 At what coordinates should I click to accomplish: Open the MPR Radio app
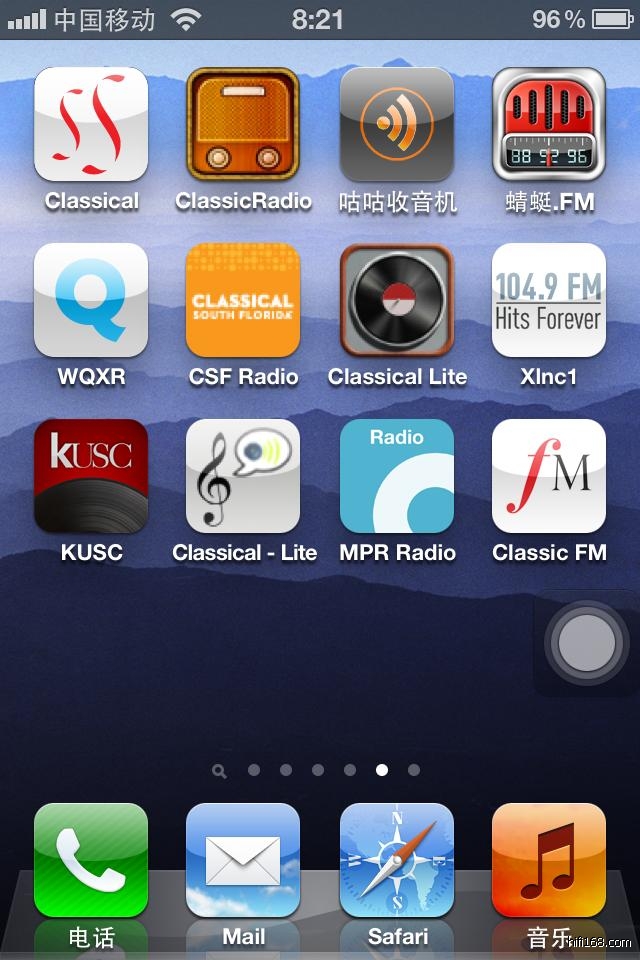click(x=397, y=476)
